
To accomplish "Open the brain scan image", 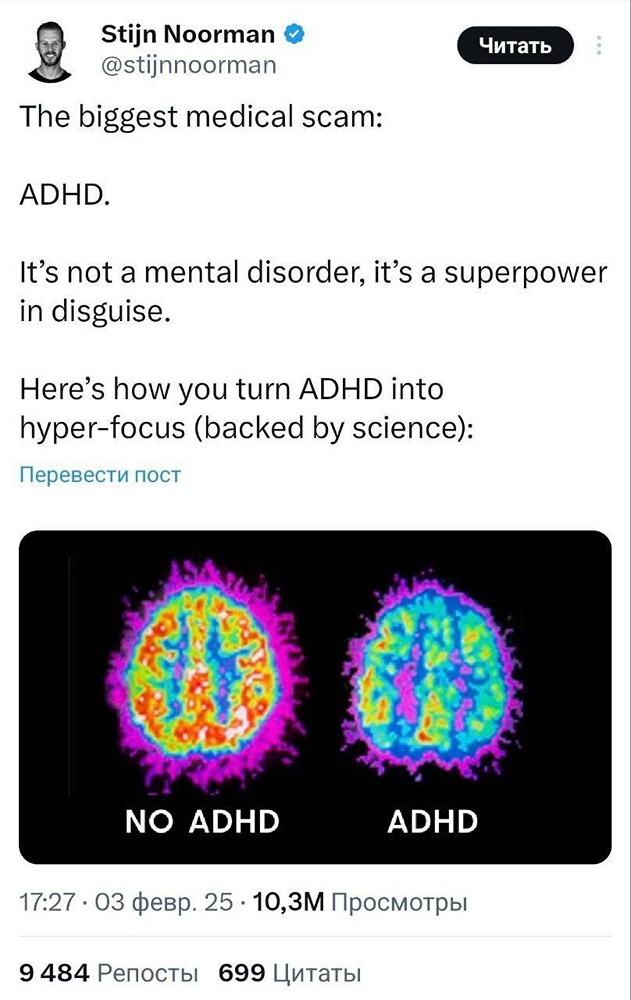I will click(x=315, y=697).
